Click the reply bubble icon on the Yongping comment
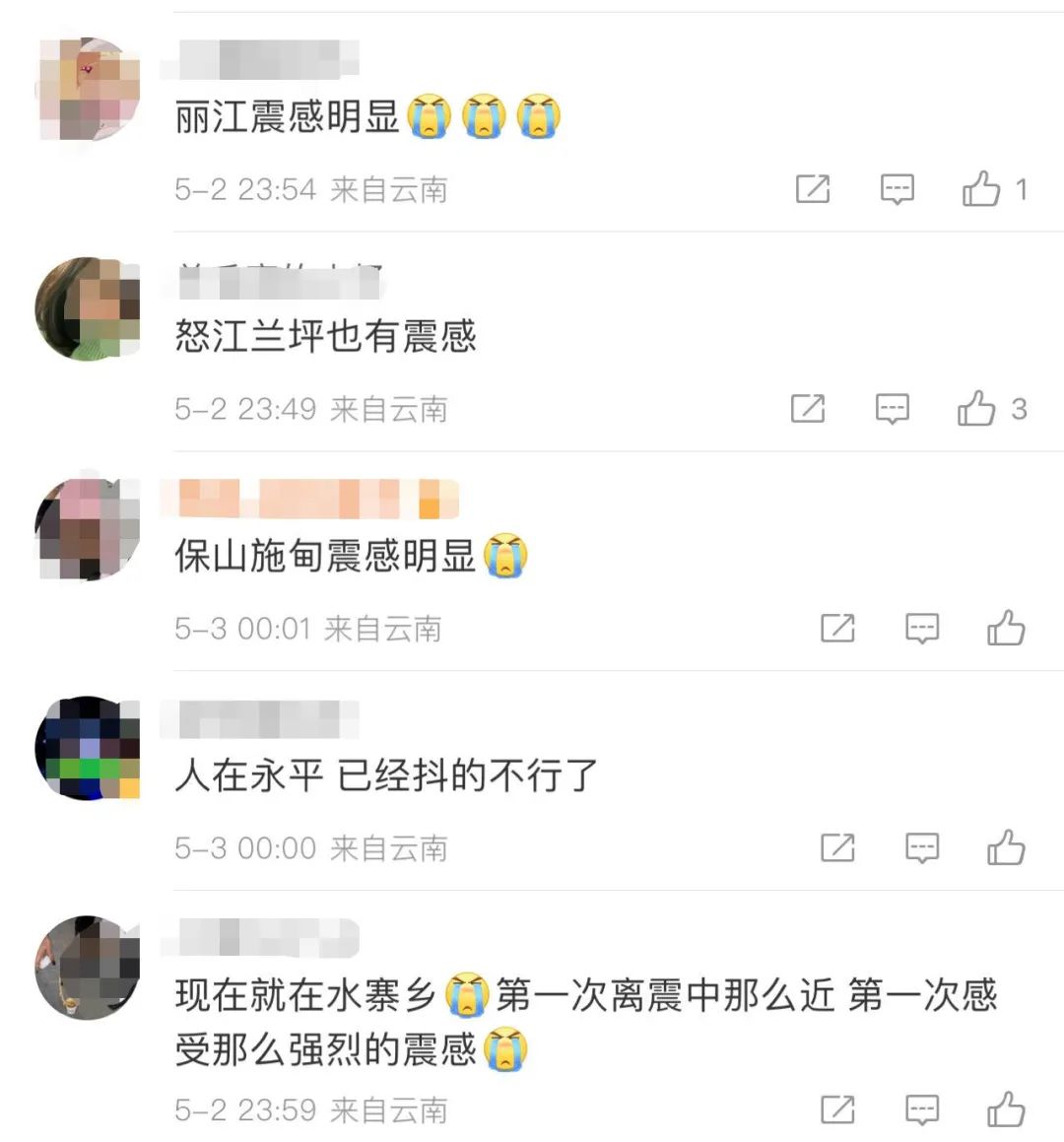 [922, 846]
